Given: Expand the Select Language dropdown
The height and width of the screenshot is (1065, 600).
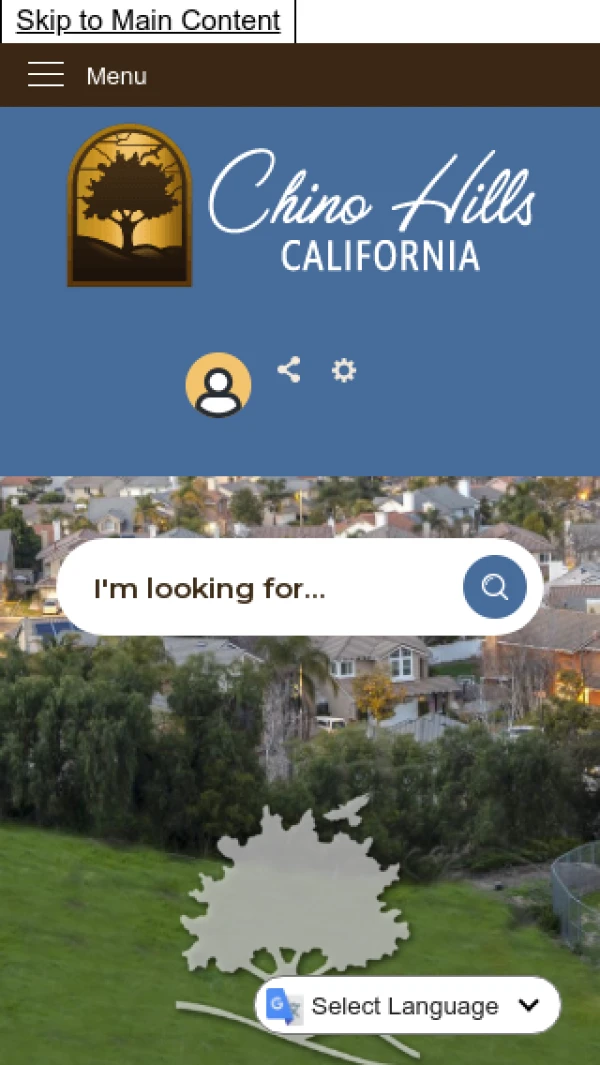Looking at the screenshot, I should pyautogui.click(x=408, y=1006).
